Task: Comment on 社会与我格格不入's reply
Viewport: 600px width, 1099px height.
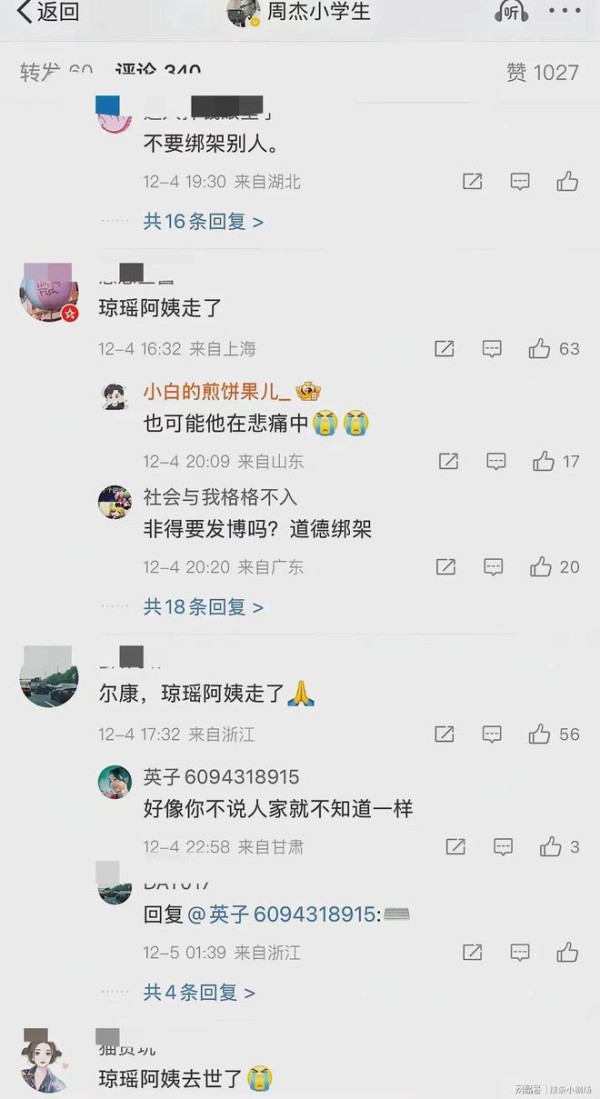Action: 494,567
